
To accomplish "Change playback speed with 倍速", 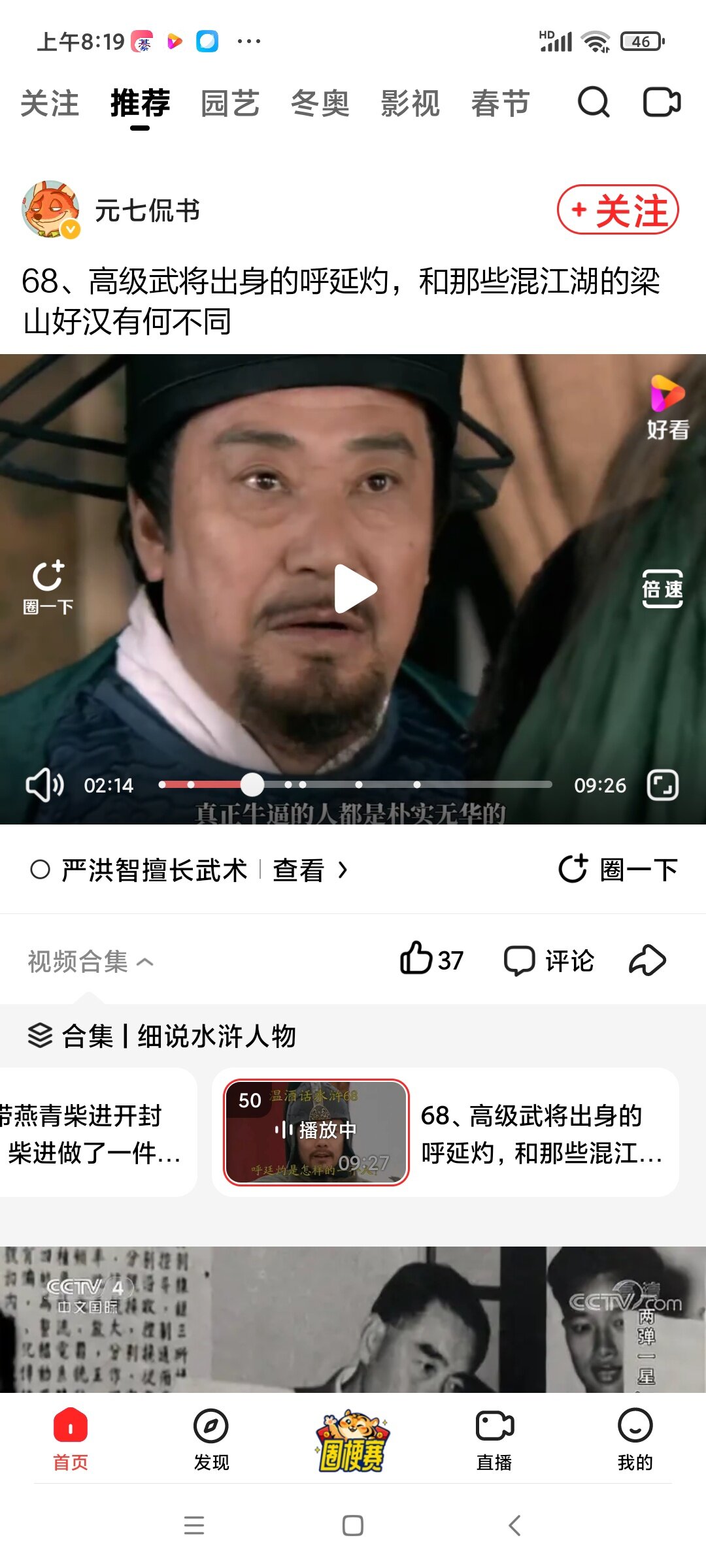I will coord(662,589).
